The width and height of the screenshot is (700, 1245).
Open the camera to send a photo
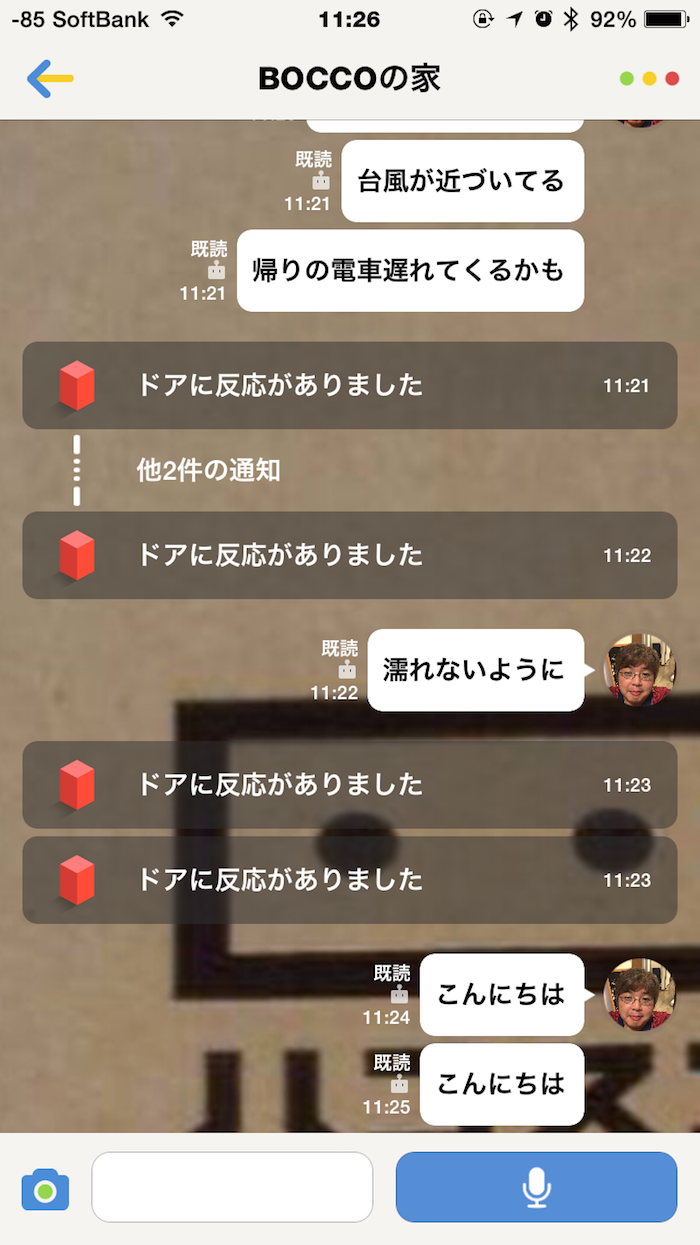[45, 1189]
